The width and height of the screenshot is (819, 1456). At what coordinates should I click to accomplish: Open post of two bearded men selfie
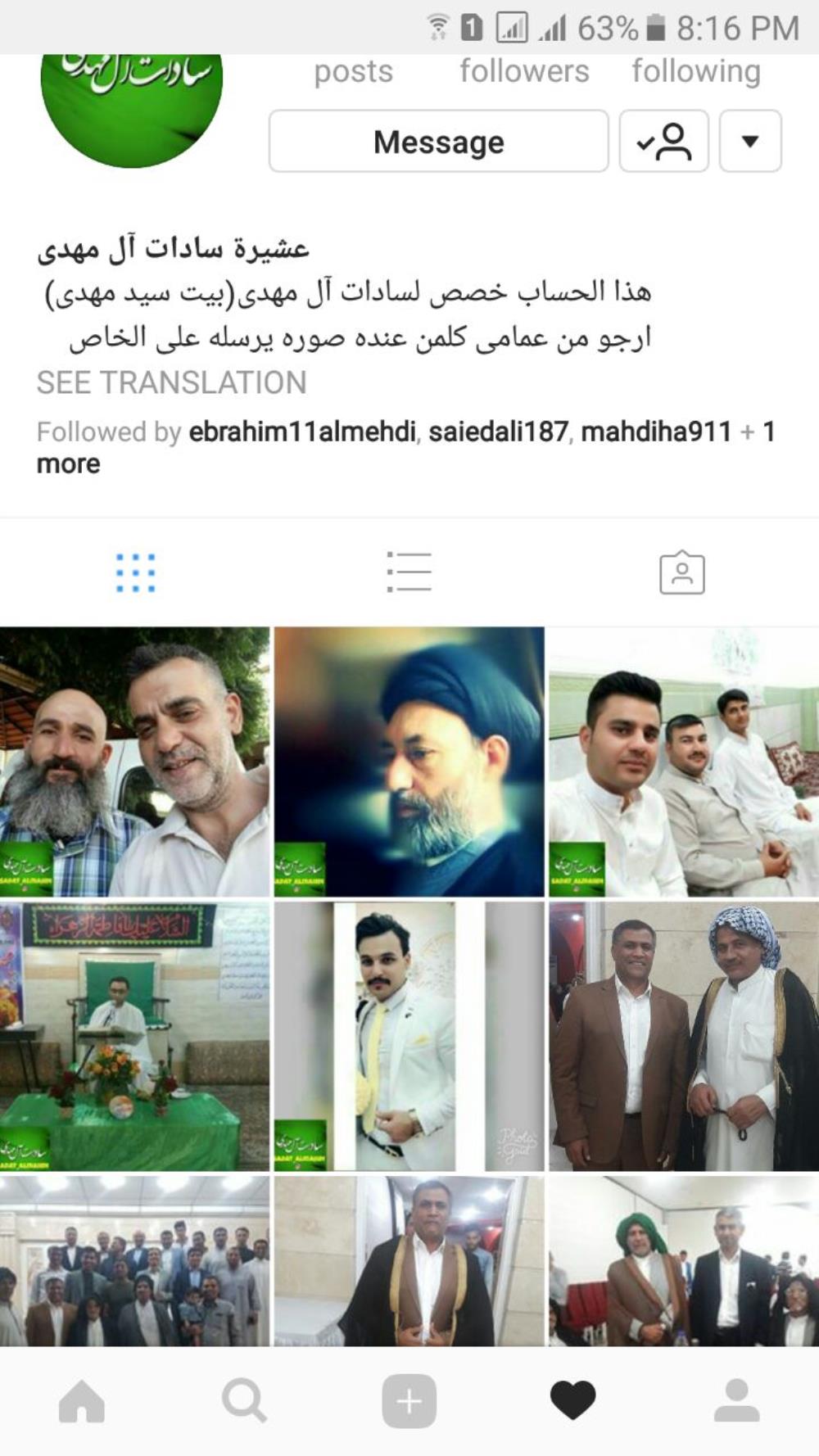click(x=134, y=762)
